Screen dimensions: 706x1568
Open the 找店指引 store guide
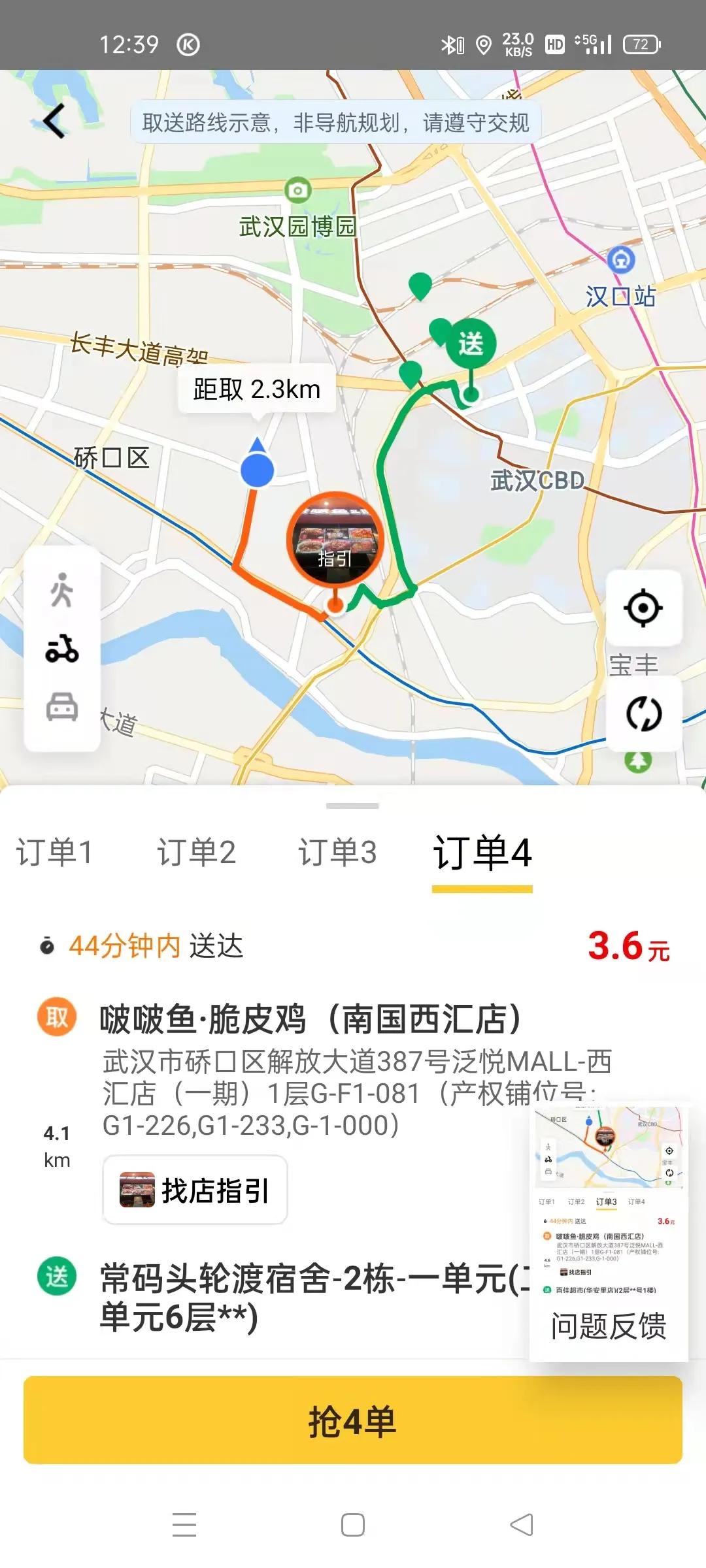pos(194,1189)
